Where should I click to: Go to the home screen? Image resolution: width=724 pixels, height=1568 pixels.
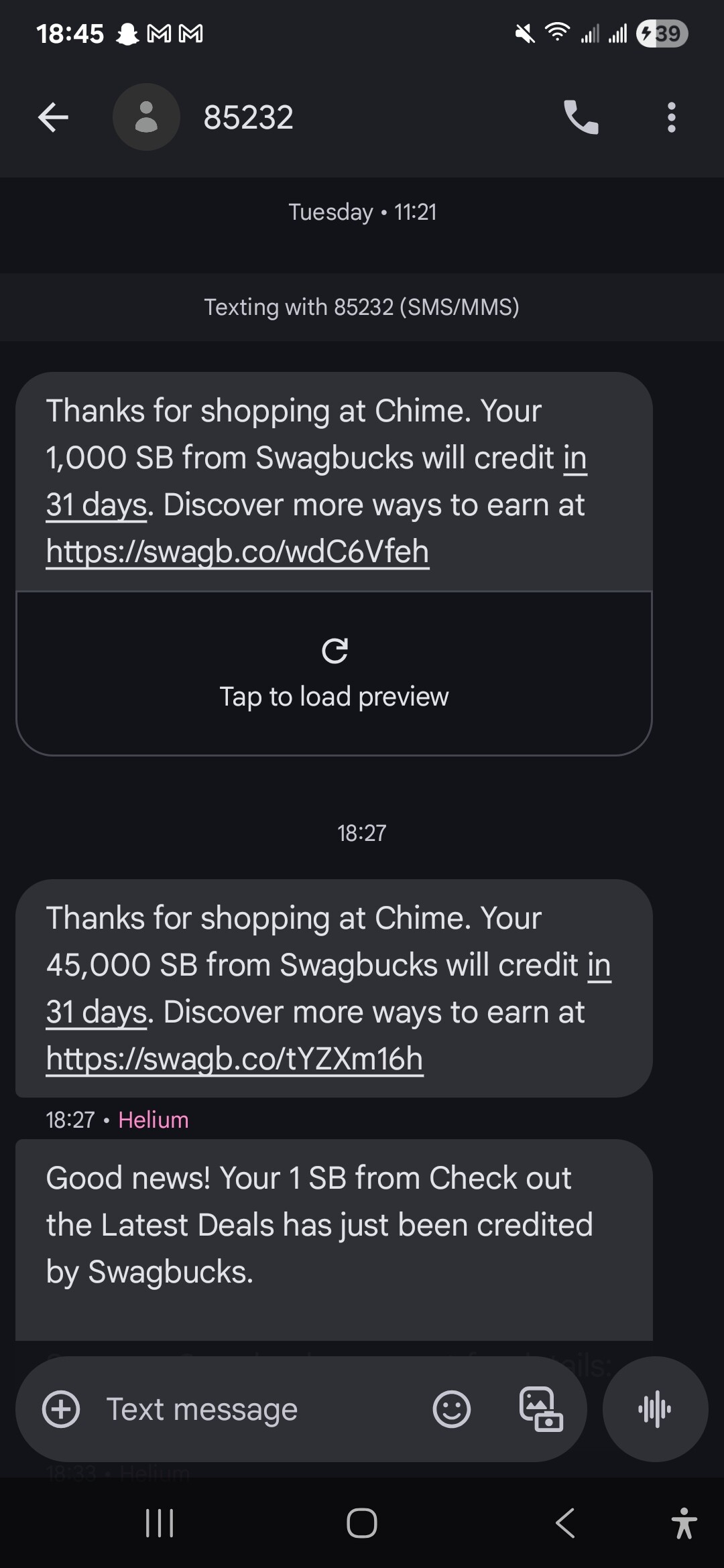point(362,1523)
